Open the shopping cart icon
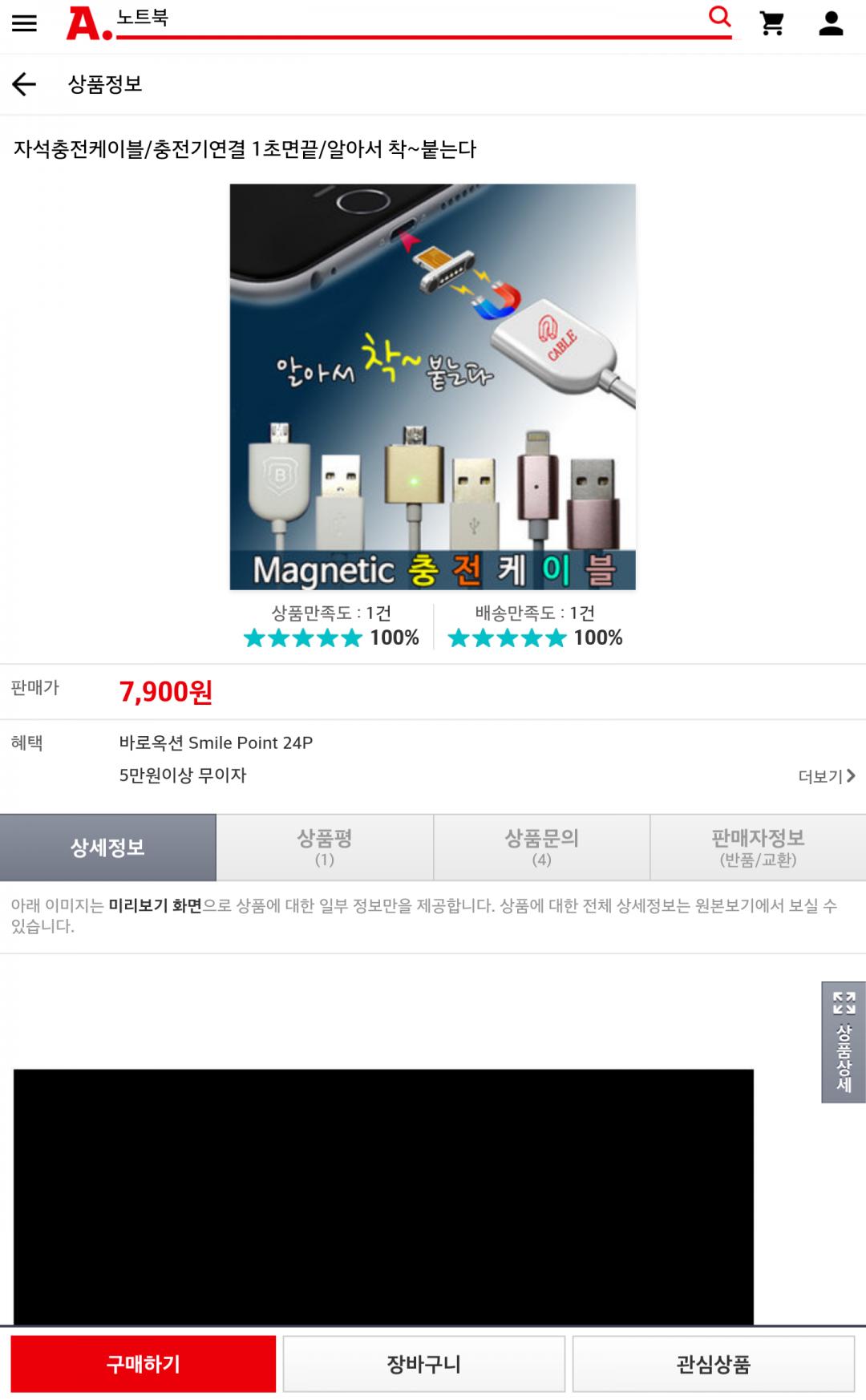The image size is (866, 1400). [771, 23]
